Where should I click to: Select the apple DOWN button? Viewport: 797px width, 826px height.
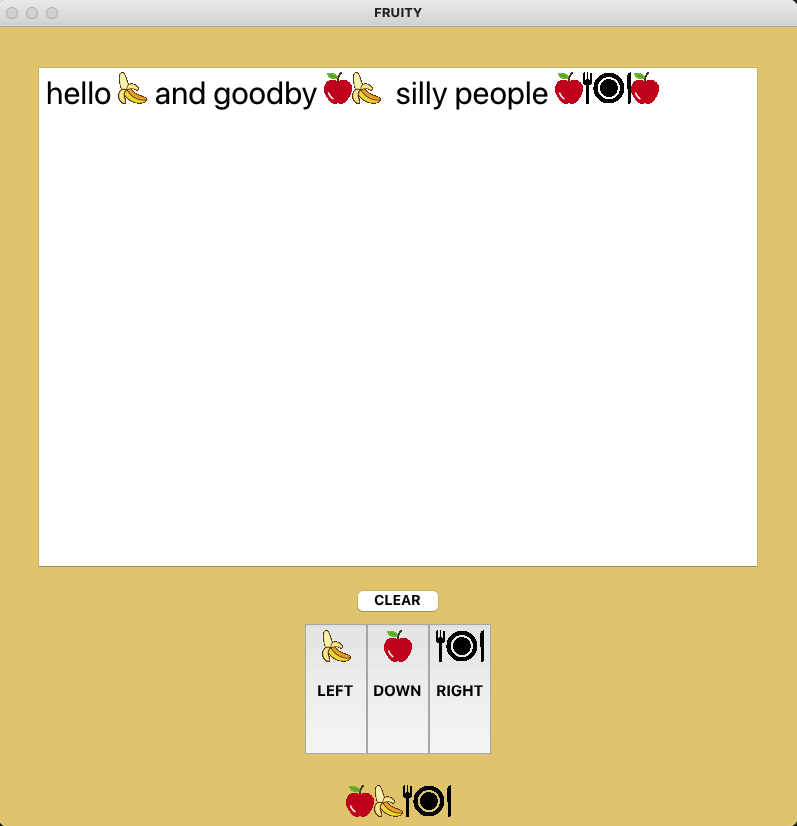[398, 688]
